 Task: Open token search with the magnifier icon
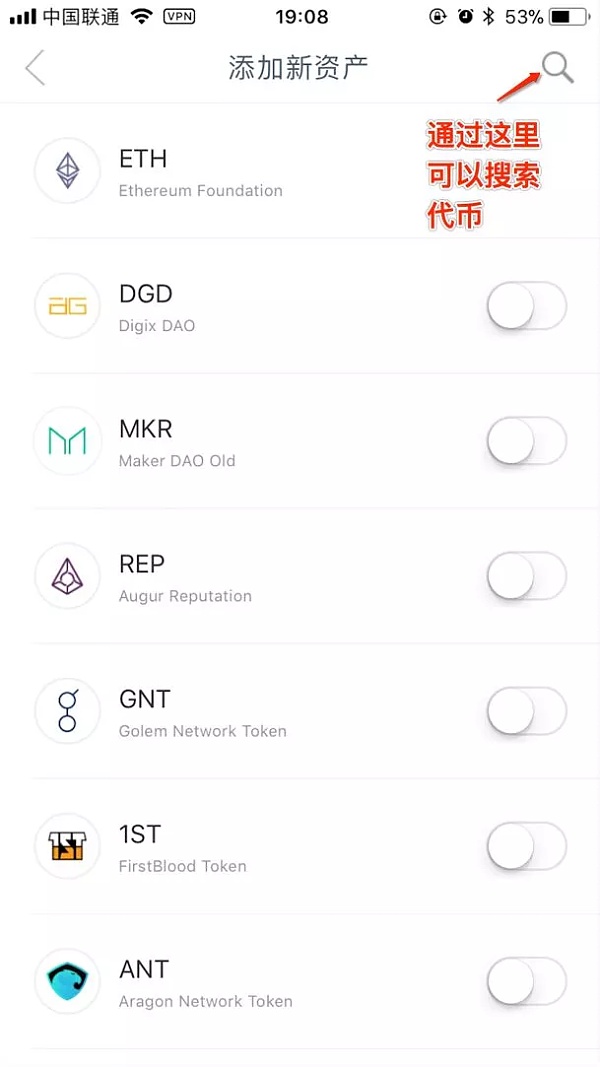[557, 68]
